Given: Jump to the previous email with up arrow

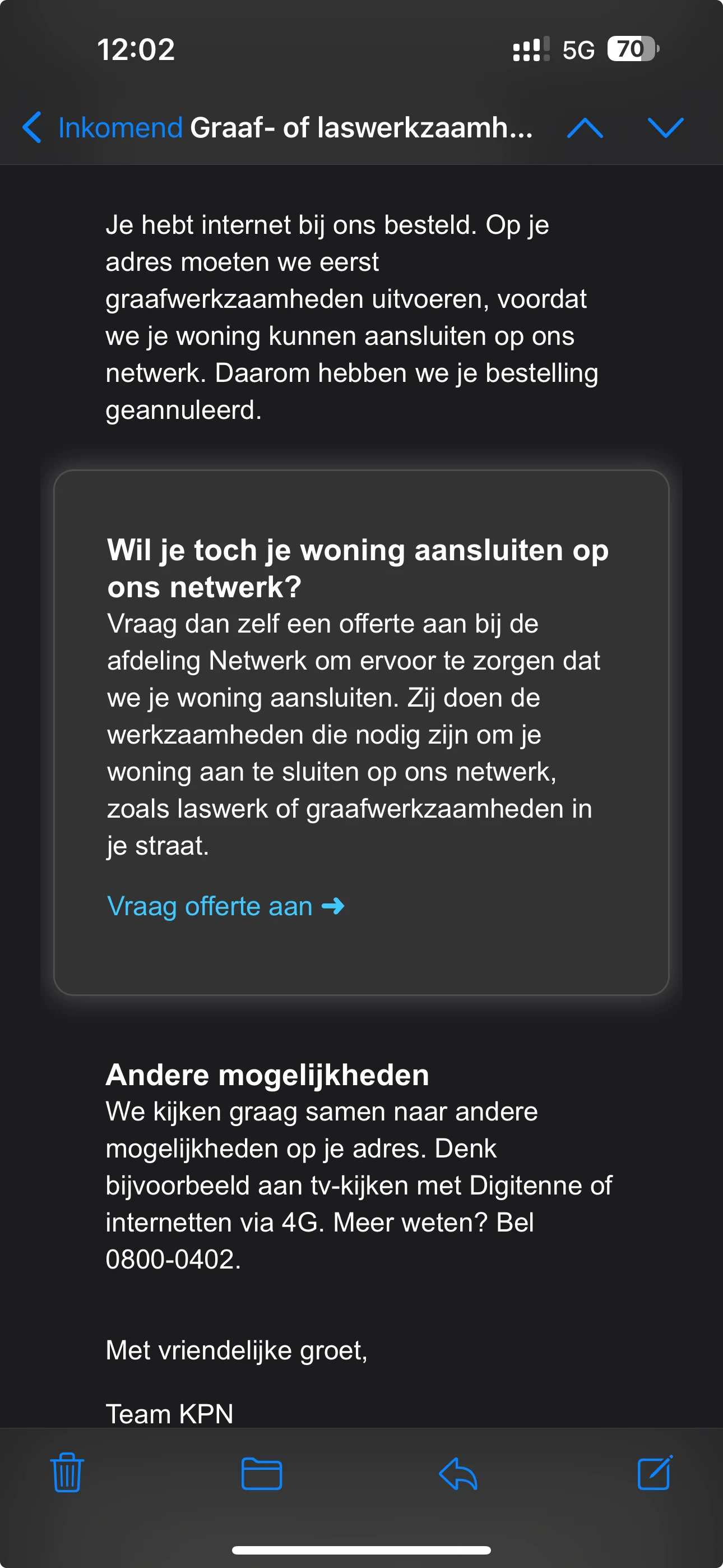Looking at the screenshot, I should [x=585, y=128].
